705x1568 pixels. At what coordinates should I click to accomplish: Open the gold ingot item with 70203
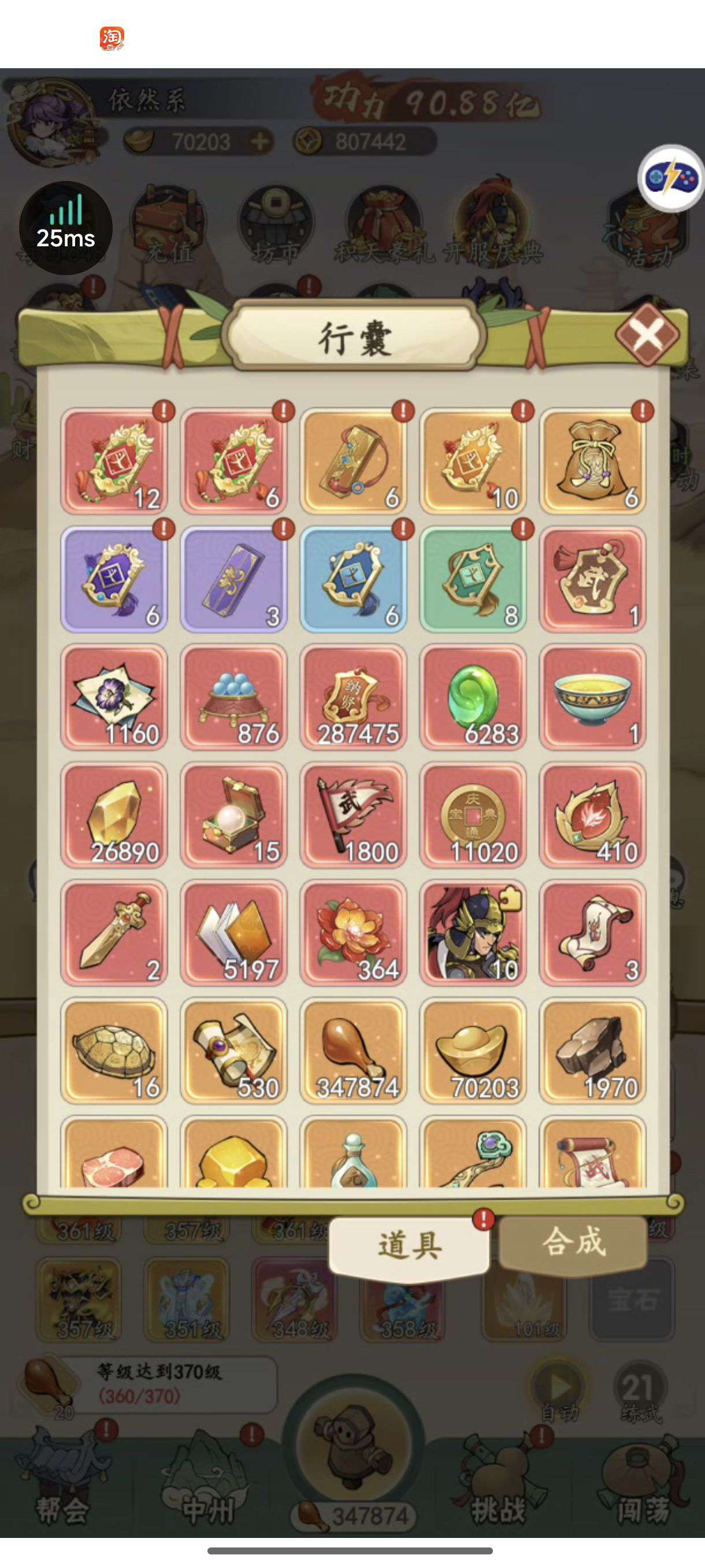pyautogui.click(x=473, y=1050)
